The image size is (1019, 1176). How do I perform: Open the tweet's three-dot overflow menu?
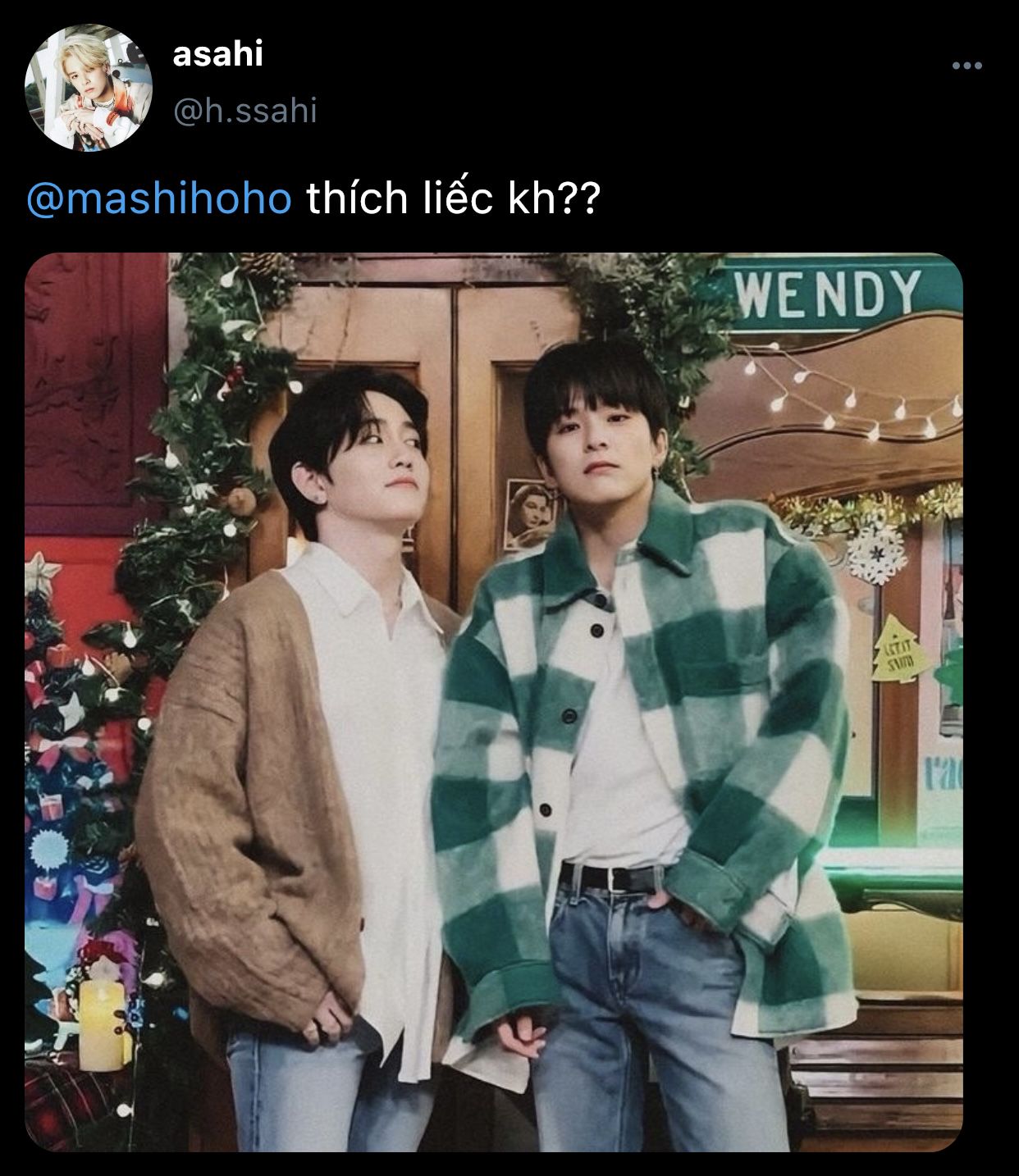pos(966,66)
